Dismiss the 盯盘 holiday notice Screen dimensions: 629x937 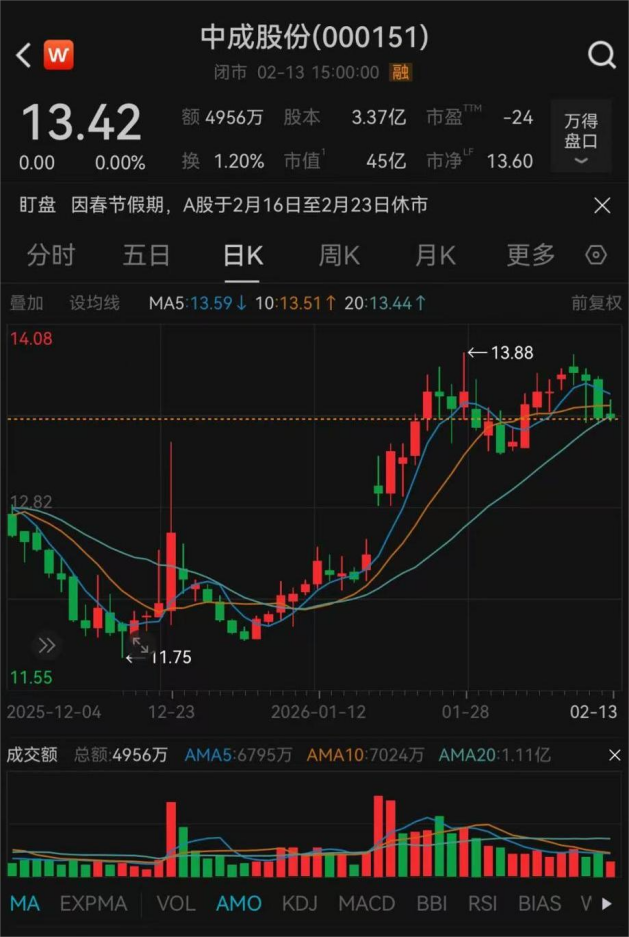(x=602, y=206)
